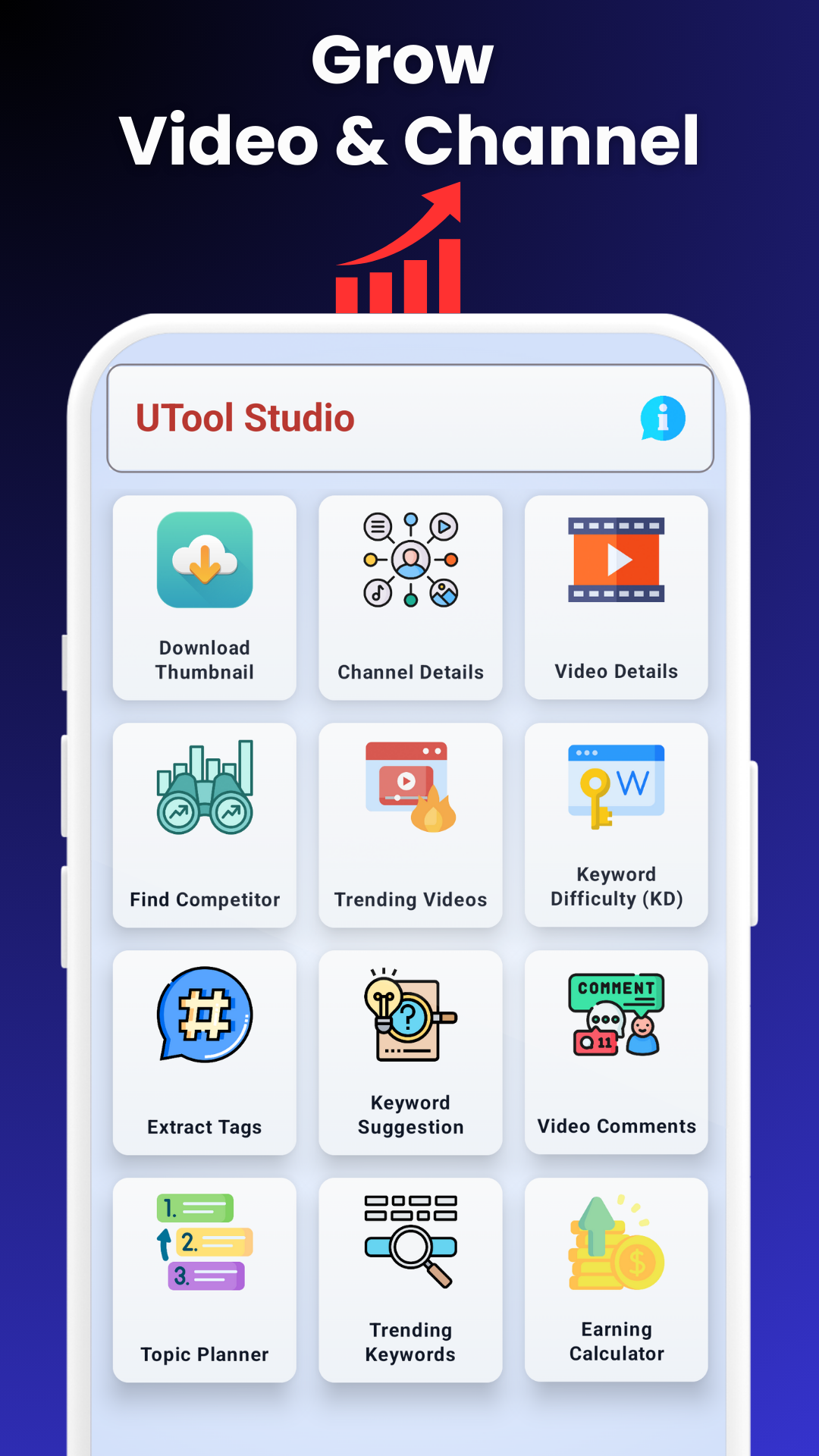Select the Trending Keywords magnifier icon
This screenshot has height=1456, width=819.
410,1247
